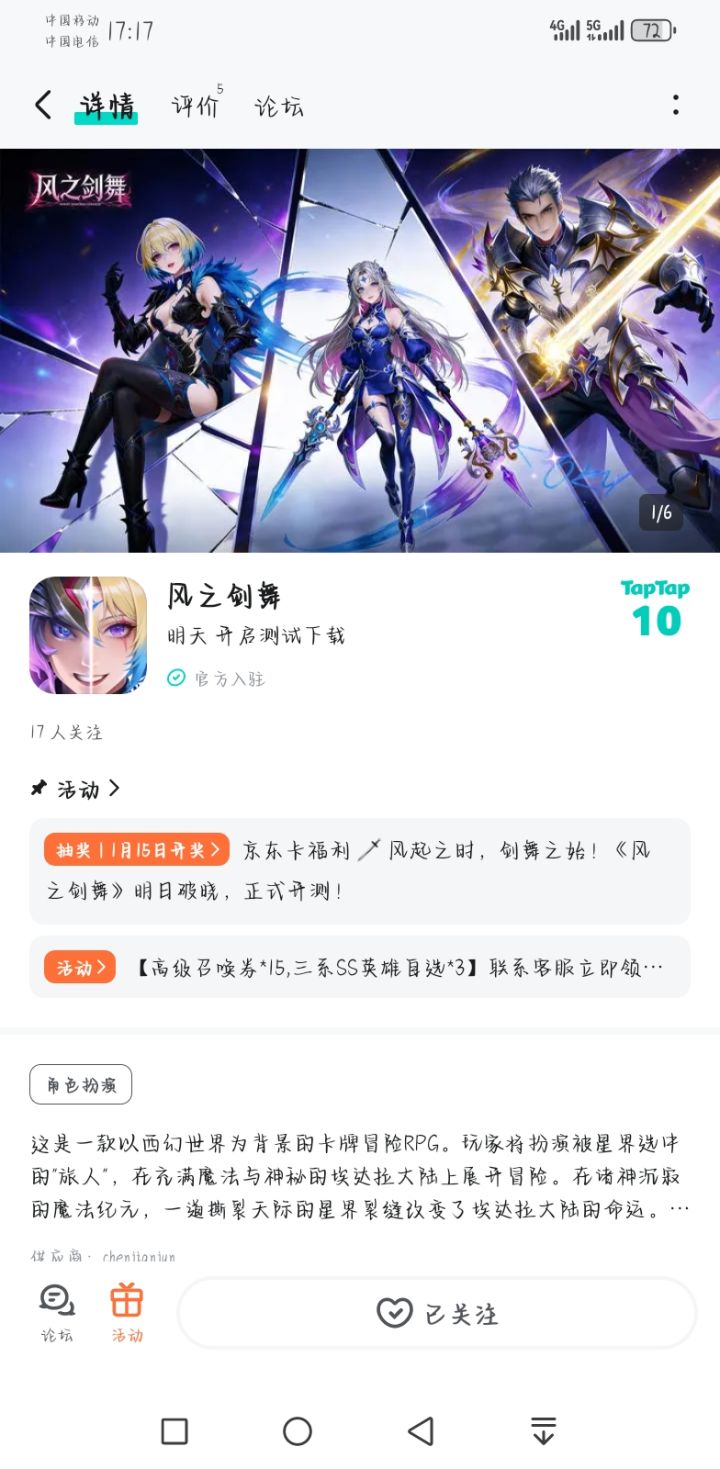Tap the Android home circle button

pyautogui.click(x=296, y=1432)
